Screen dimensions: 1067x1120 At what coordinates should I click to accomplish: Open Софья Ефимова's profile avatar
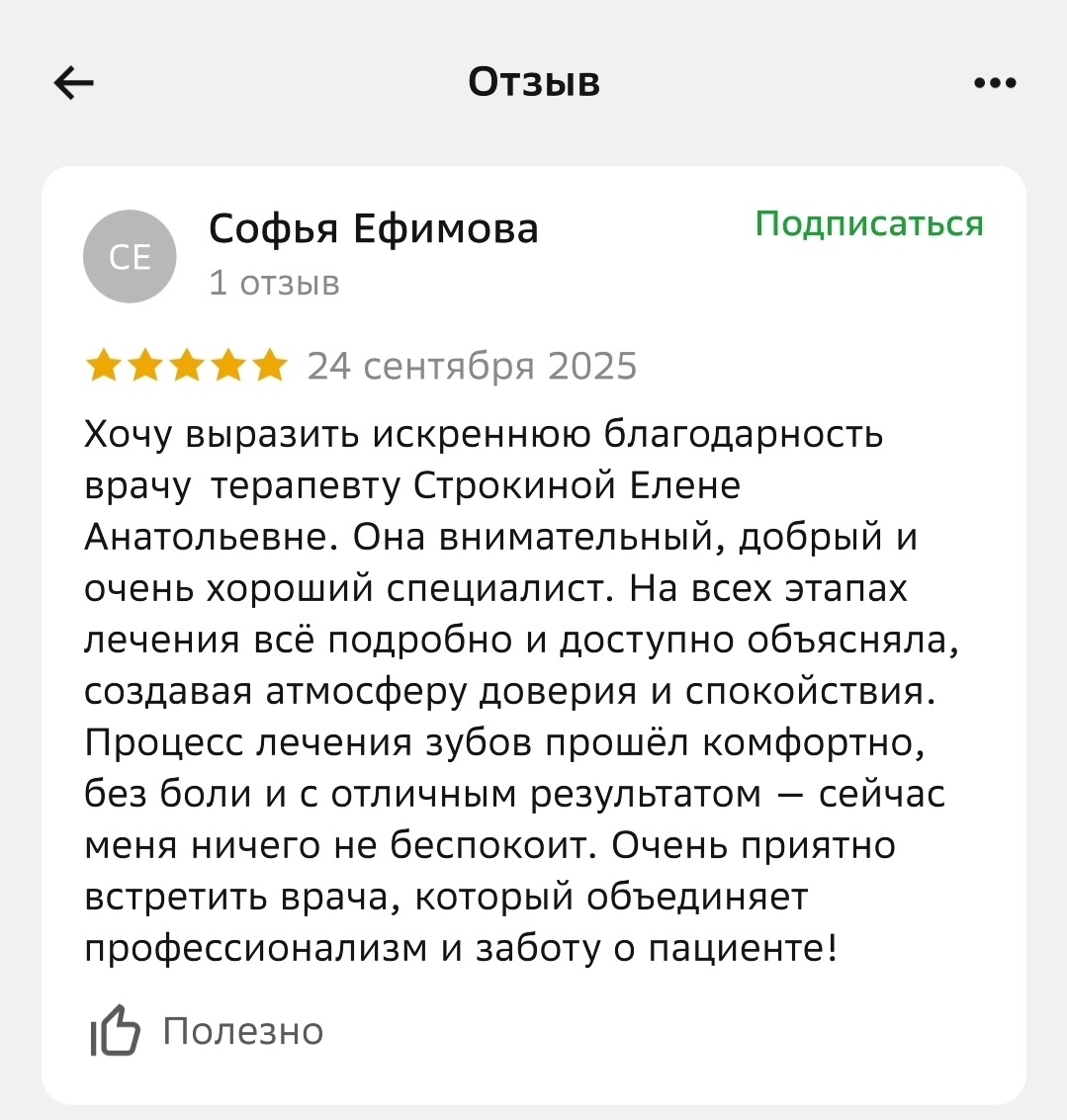click(x=130, y=257)
